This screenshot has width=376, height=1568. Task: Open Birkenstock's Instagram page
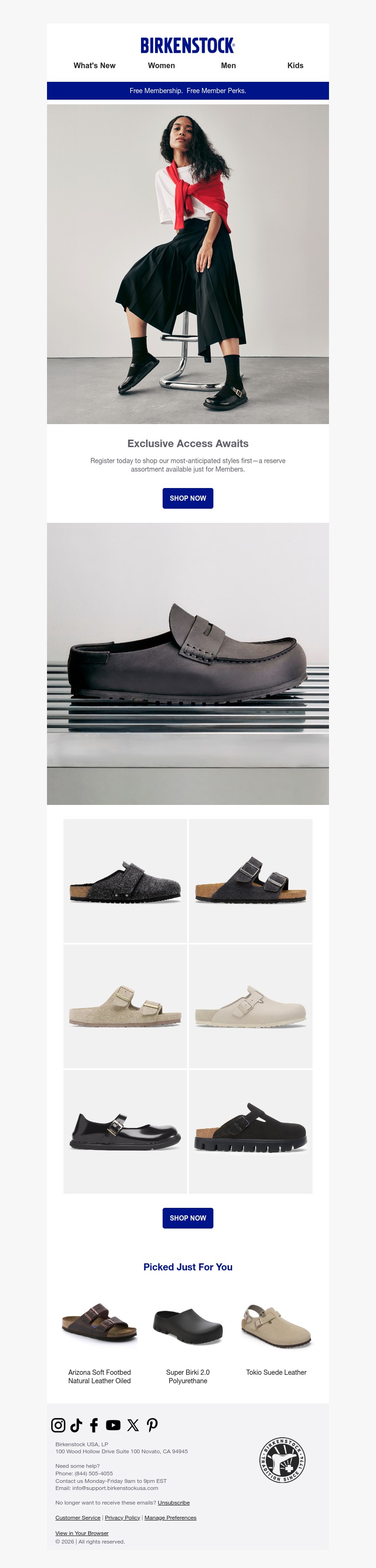coord(58,1425)
